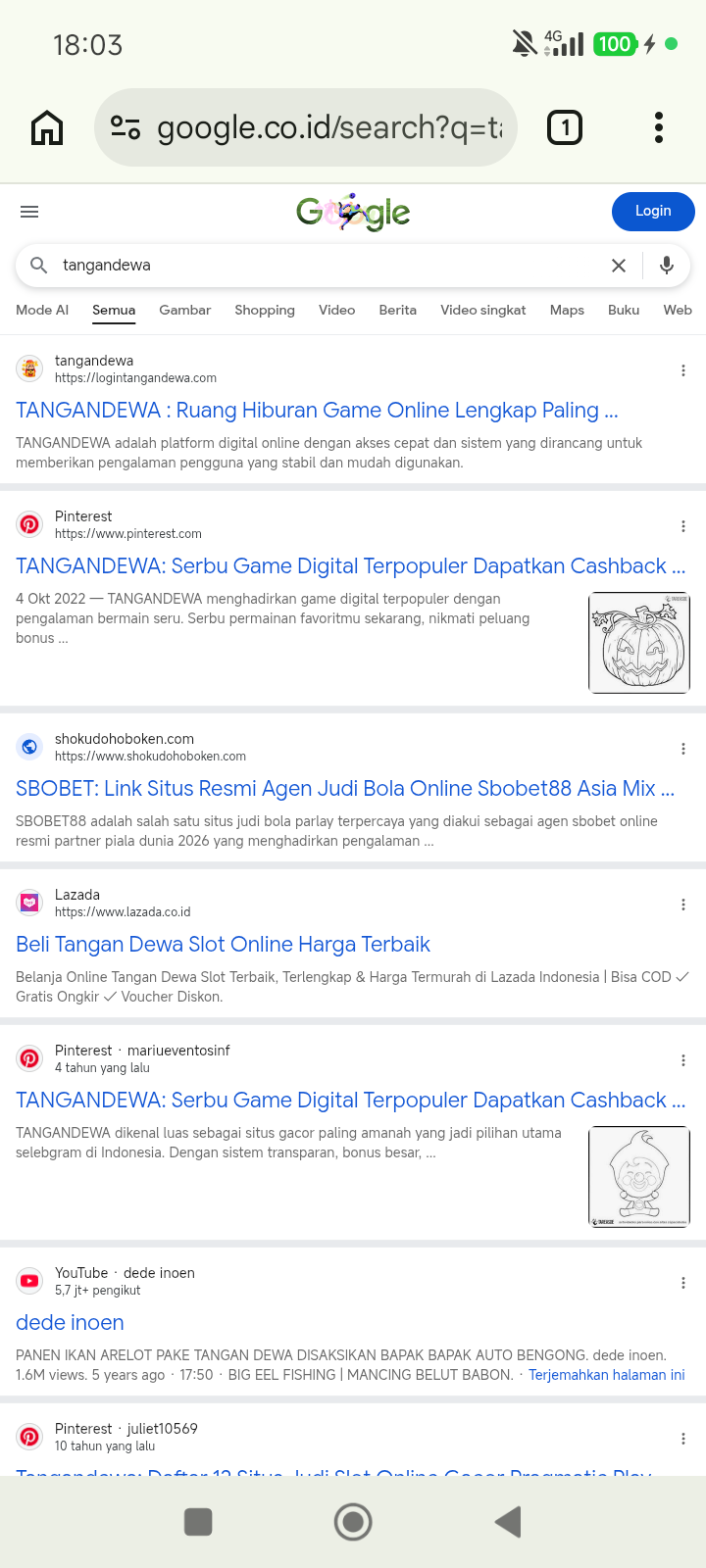
Task: Open the dede inoen YouTube result
Action: 70,1323
